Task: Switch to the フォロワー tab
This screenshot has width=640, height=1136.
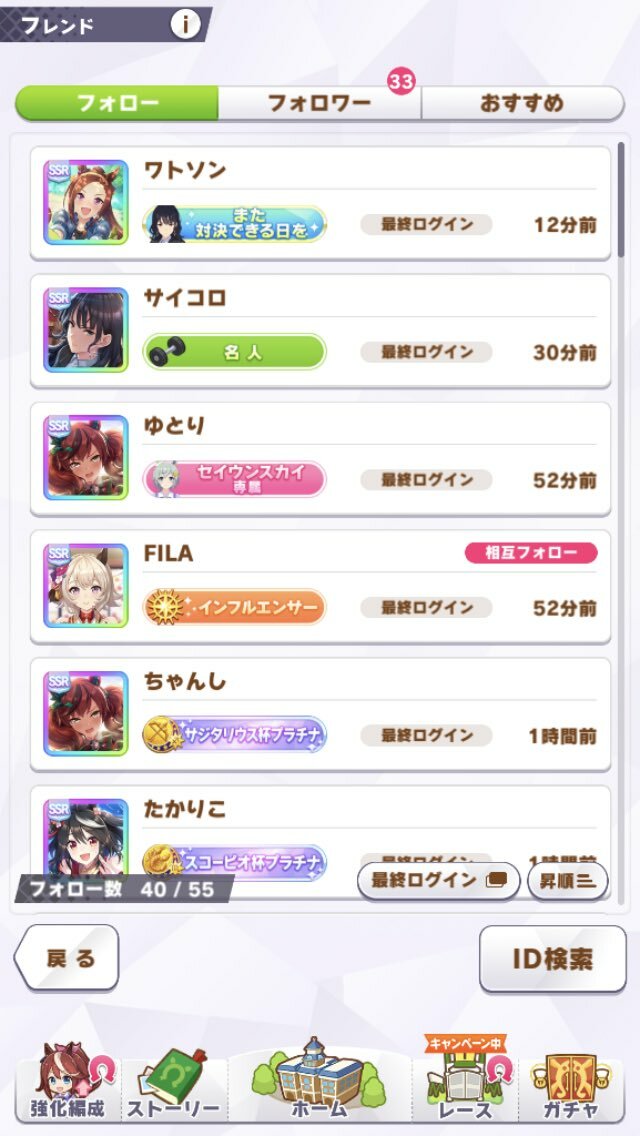Action: click(319, 104)
